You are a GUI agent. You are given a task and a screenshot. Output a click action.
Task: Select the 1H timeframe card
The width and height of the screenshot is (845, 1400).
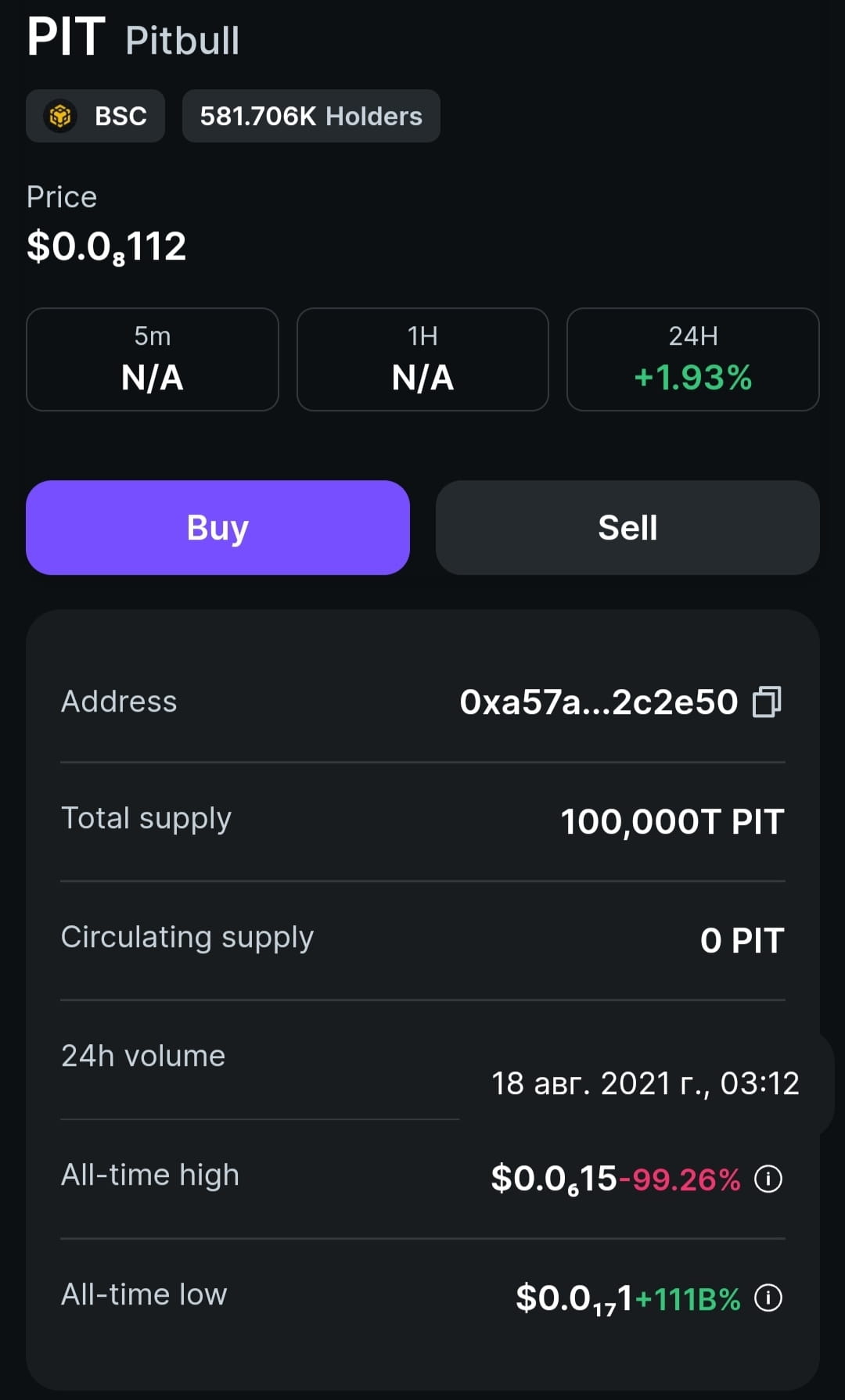[x=422, y=360]
